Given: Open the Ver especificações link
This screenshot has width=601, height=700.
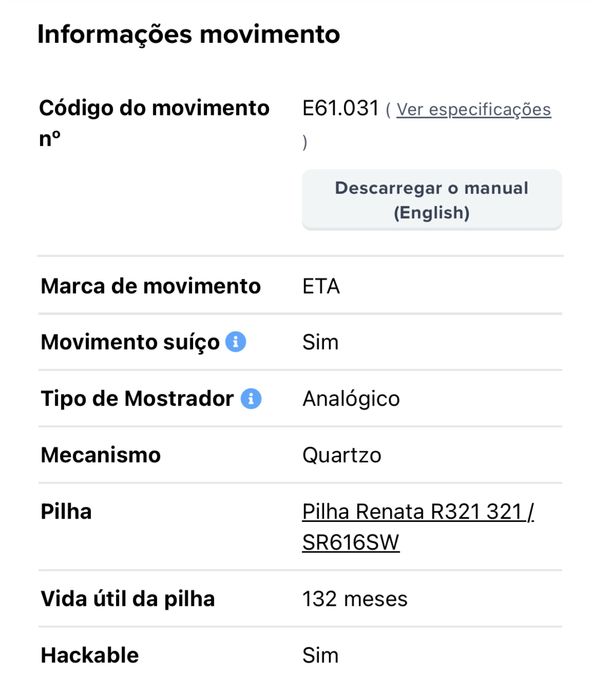Looking at the screenshot, I should pyautogui.click(x=473, y=110).
